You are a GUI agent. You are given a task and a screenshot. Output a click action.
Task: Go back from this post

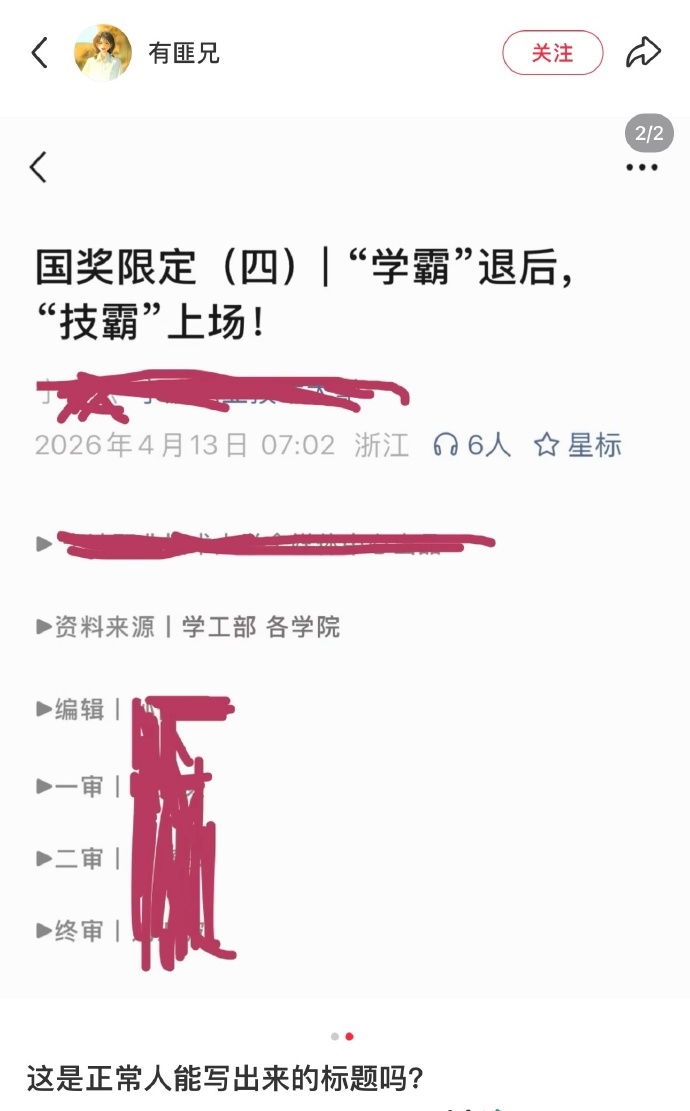pos(40,53)
